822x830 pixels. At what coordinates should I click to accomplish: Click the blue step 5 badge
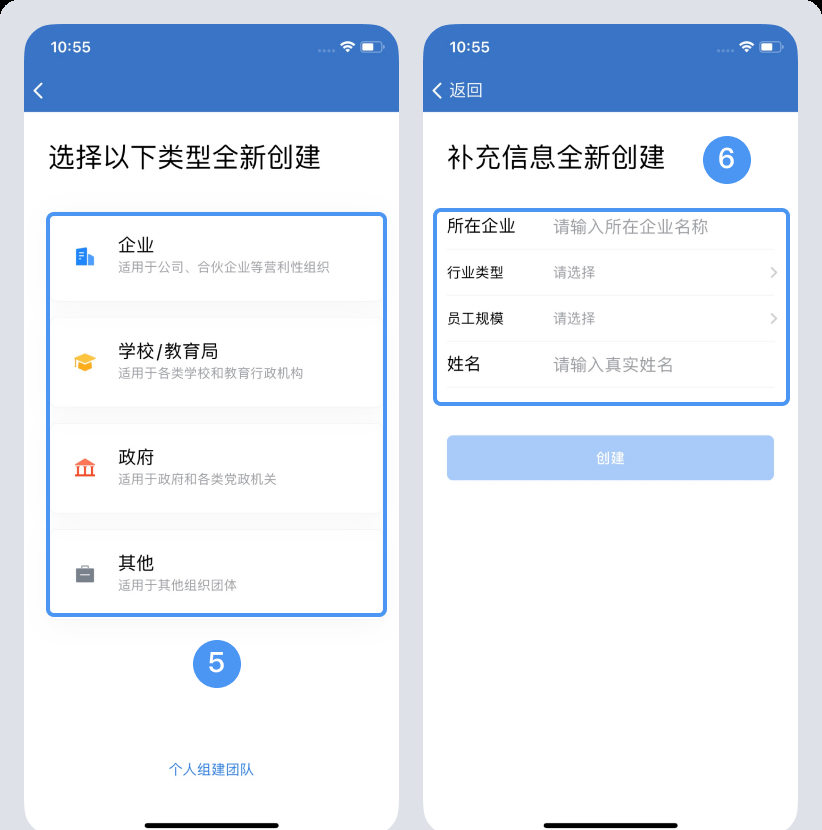217,664
